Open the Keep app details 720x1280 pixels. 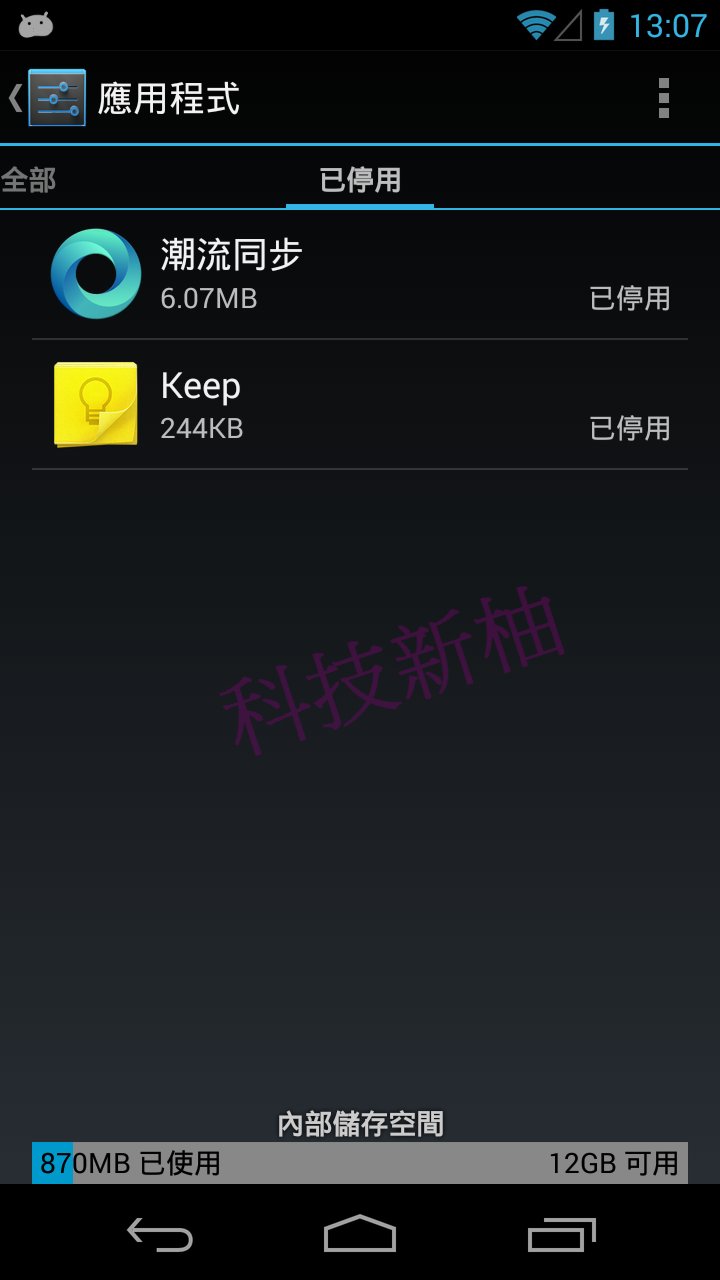[x=360, y=405]
